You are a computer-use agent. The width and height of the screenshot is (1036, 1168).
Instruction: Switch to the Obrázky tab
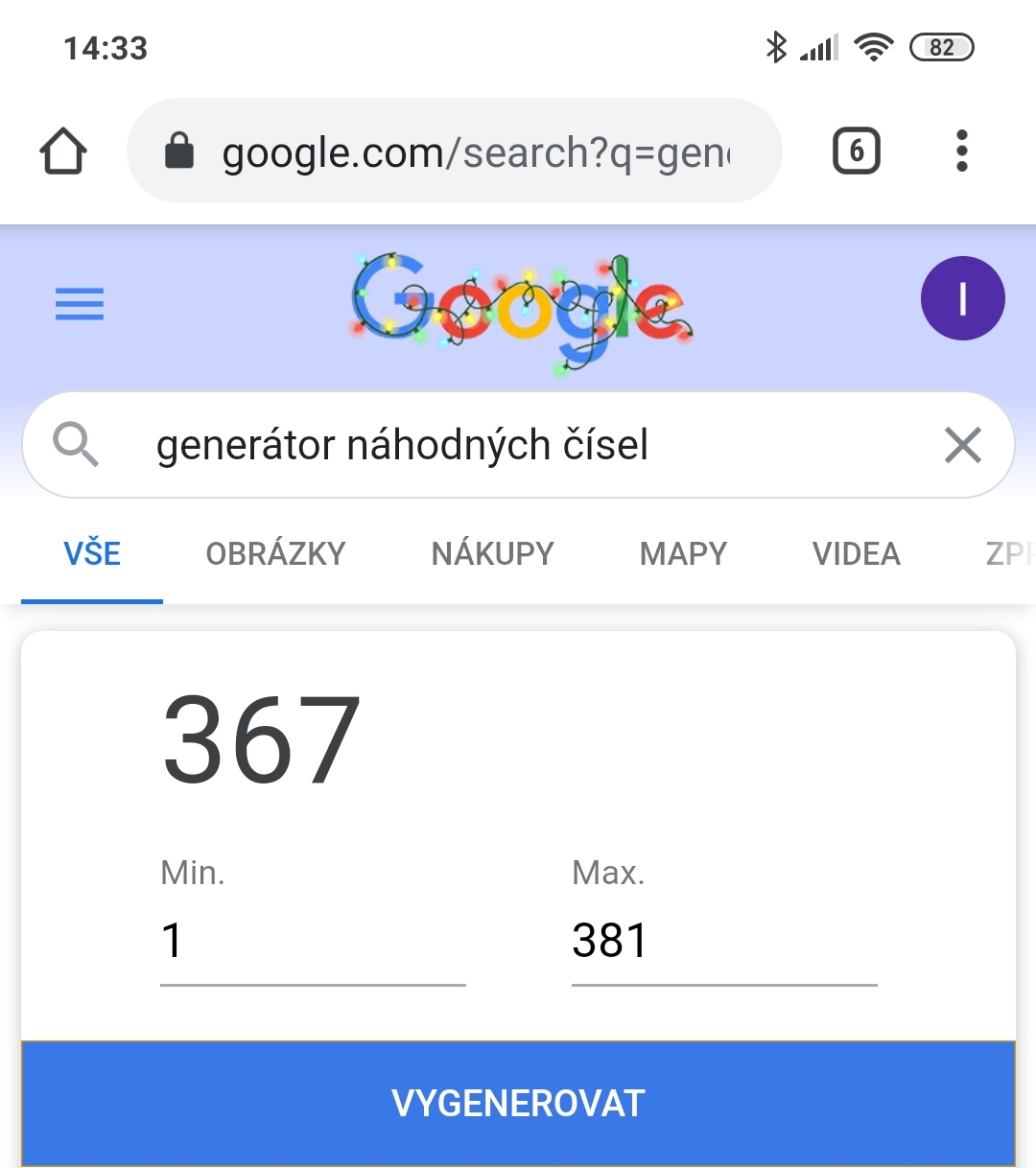pos(275,554)
